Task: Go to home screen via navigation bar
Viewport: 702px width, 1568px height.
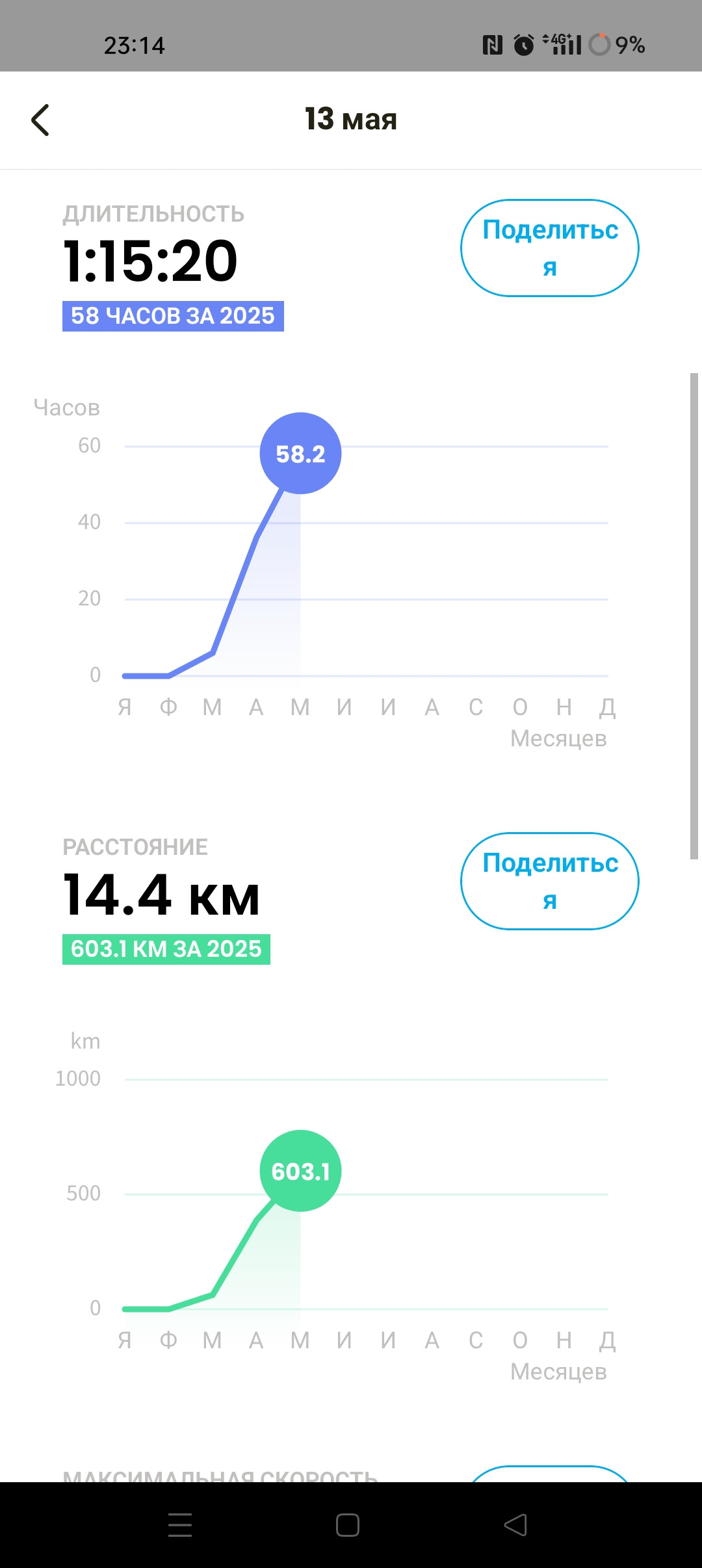Action: pyautogui.click(x=348, y=1524)
